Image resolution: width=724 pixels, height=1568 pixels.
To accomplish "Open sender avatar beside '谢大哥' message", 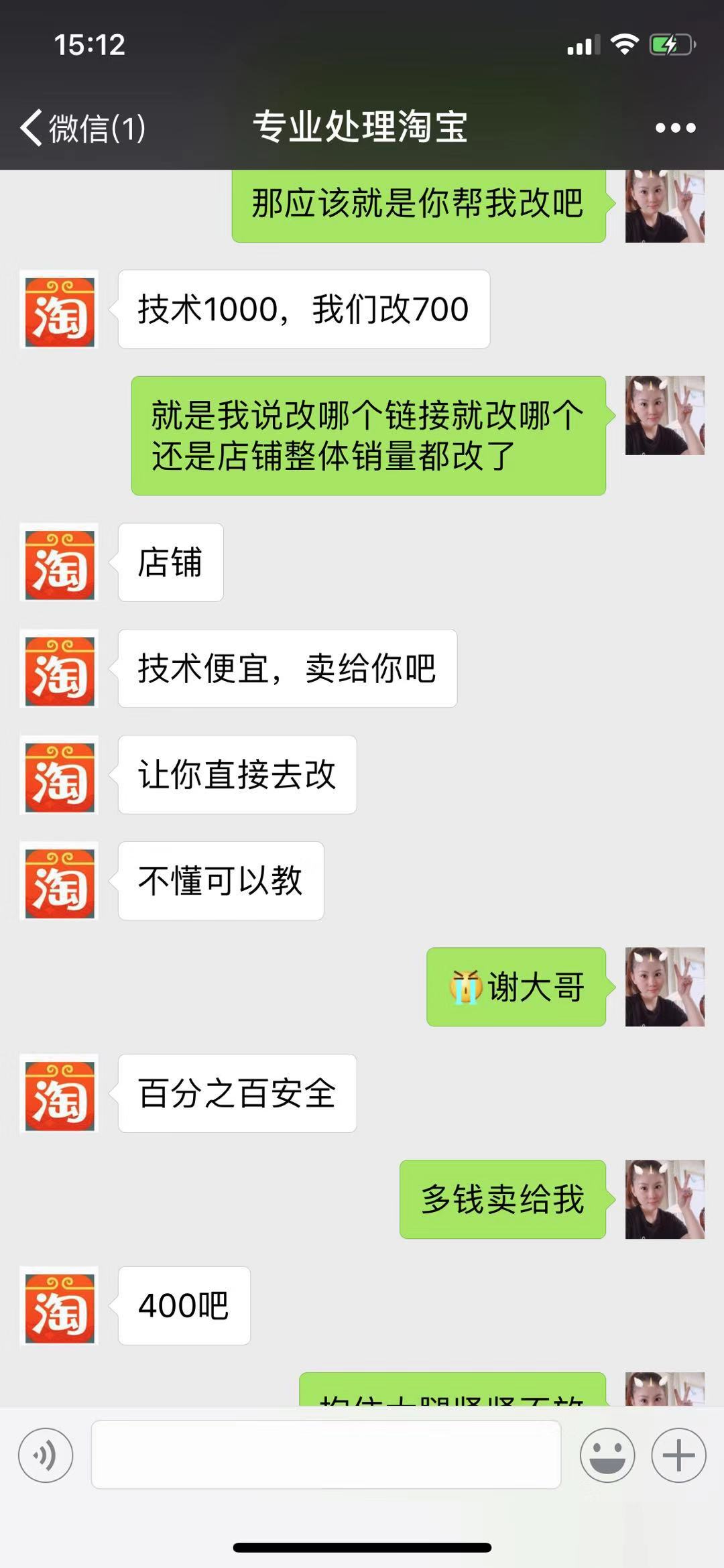I will click(x=664, y=987).
